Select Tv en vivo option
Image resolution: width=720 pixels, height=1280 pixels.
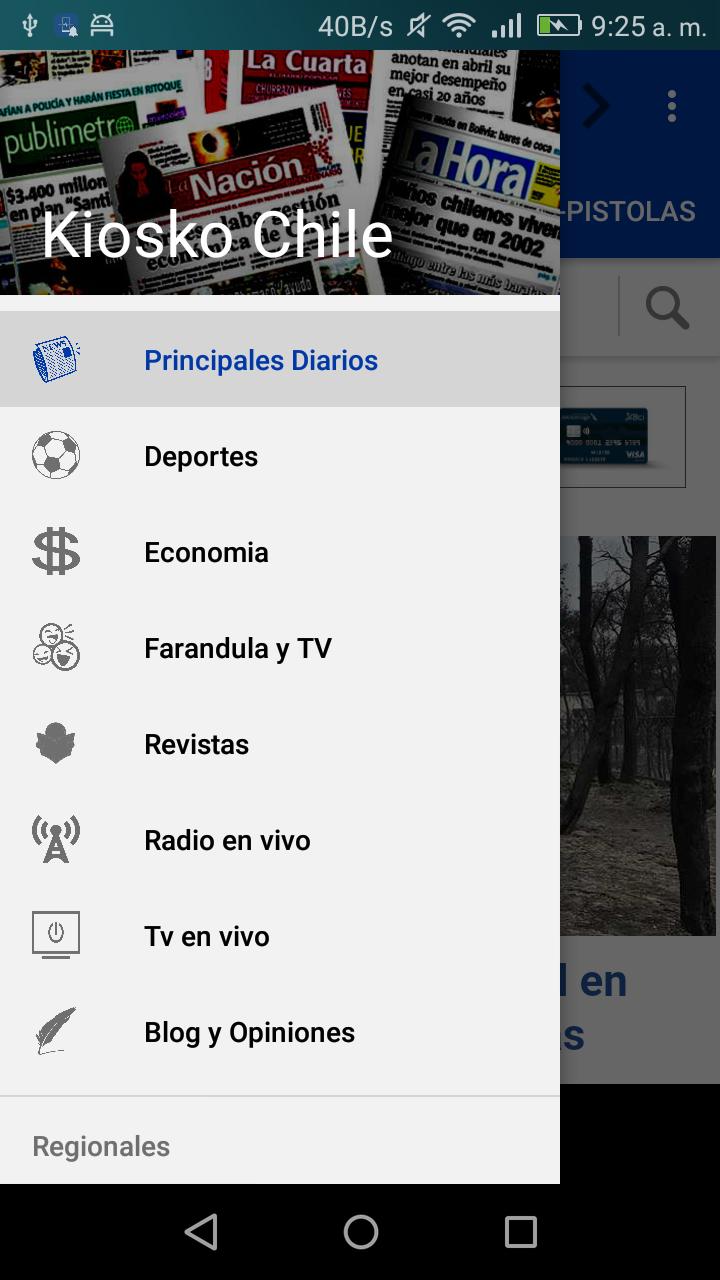[x=206, y=936]
